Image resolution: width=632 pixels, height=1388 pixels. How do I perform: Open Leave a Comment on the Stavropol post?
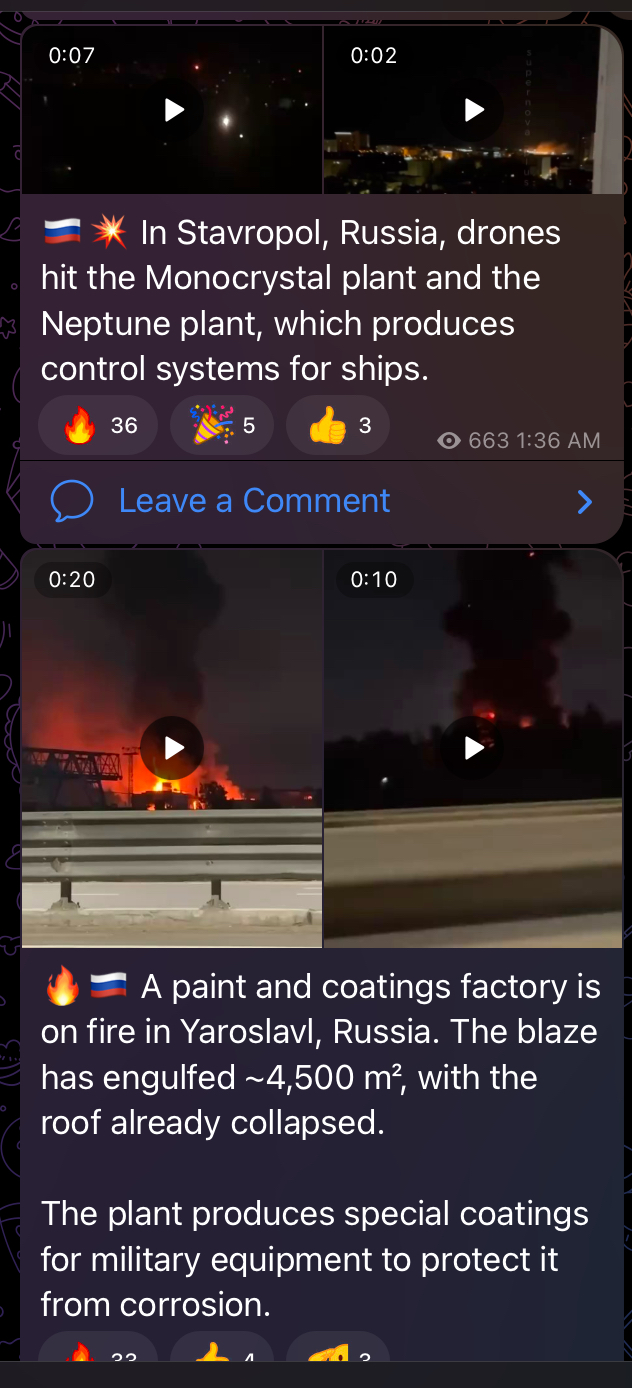coord(322,501)
